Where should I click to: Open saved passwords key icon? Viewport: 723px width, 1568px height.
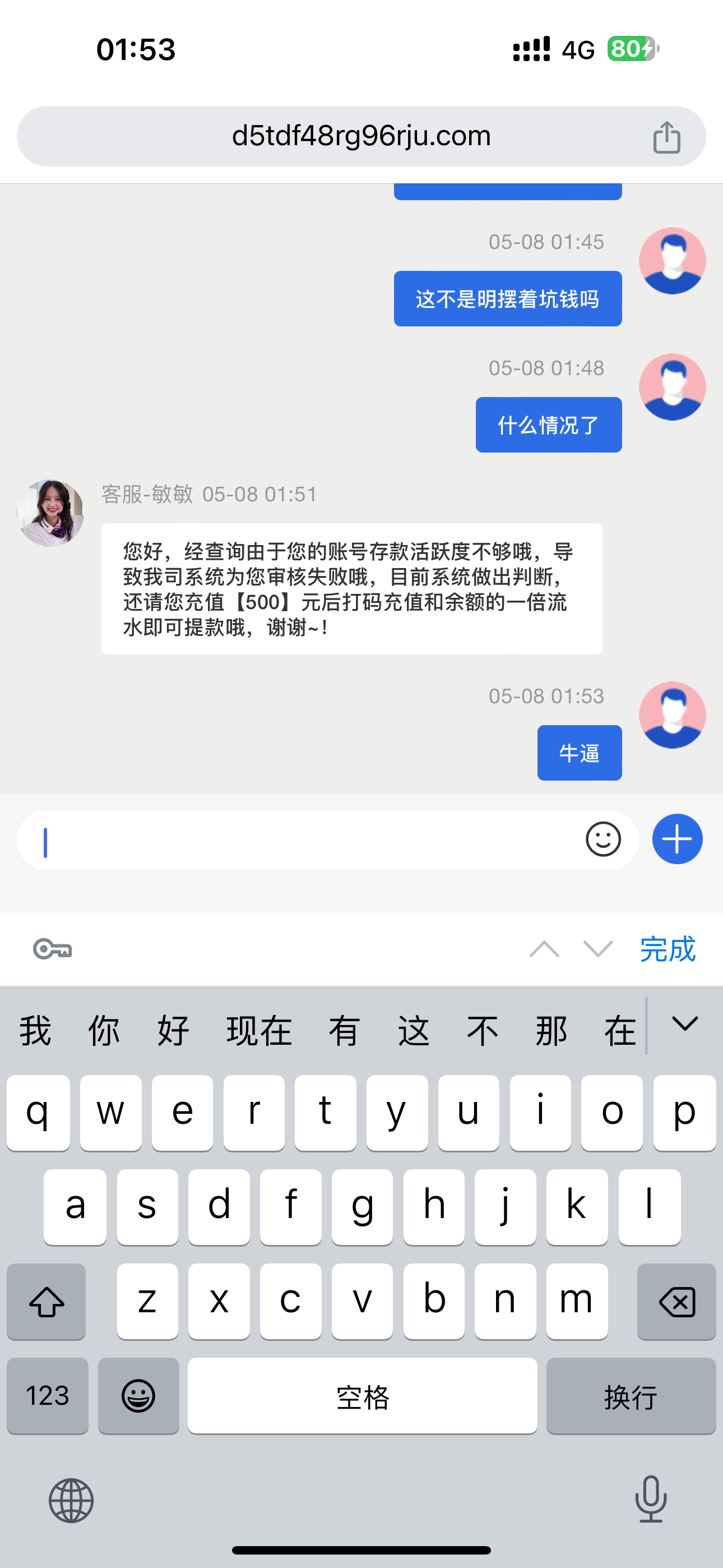(x=52, y=949)
